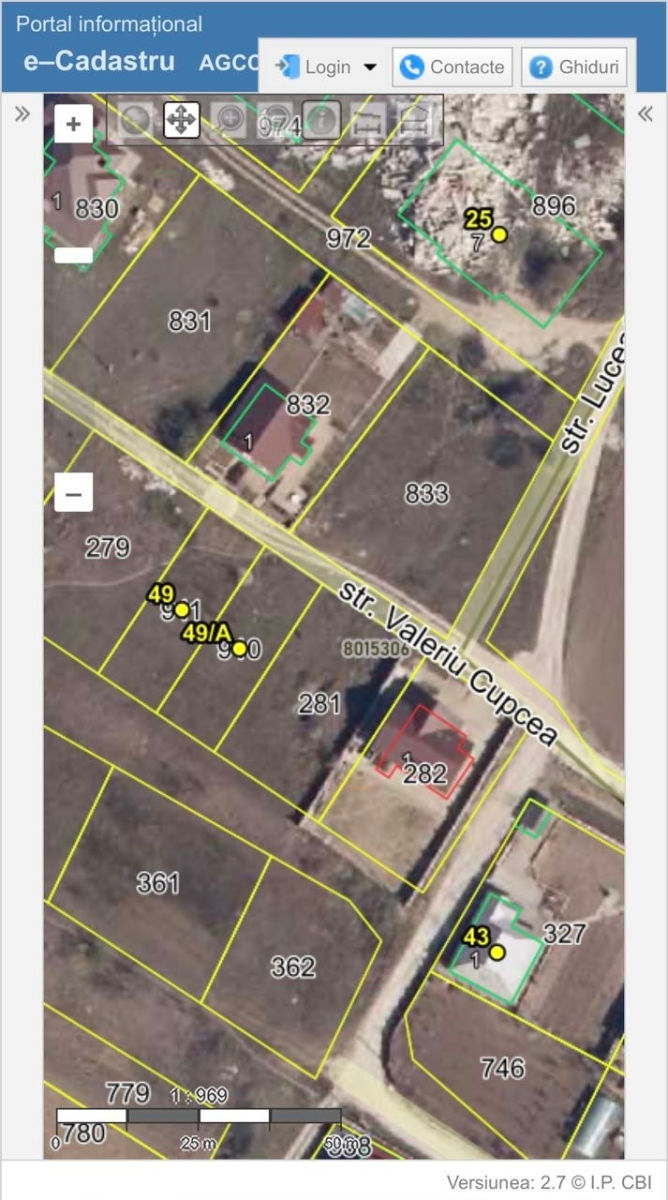Open the Ghiduri help guides
The width and height of the screenshot is (668, 1200).
[x=575, y=67]
